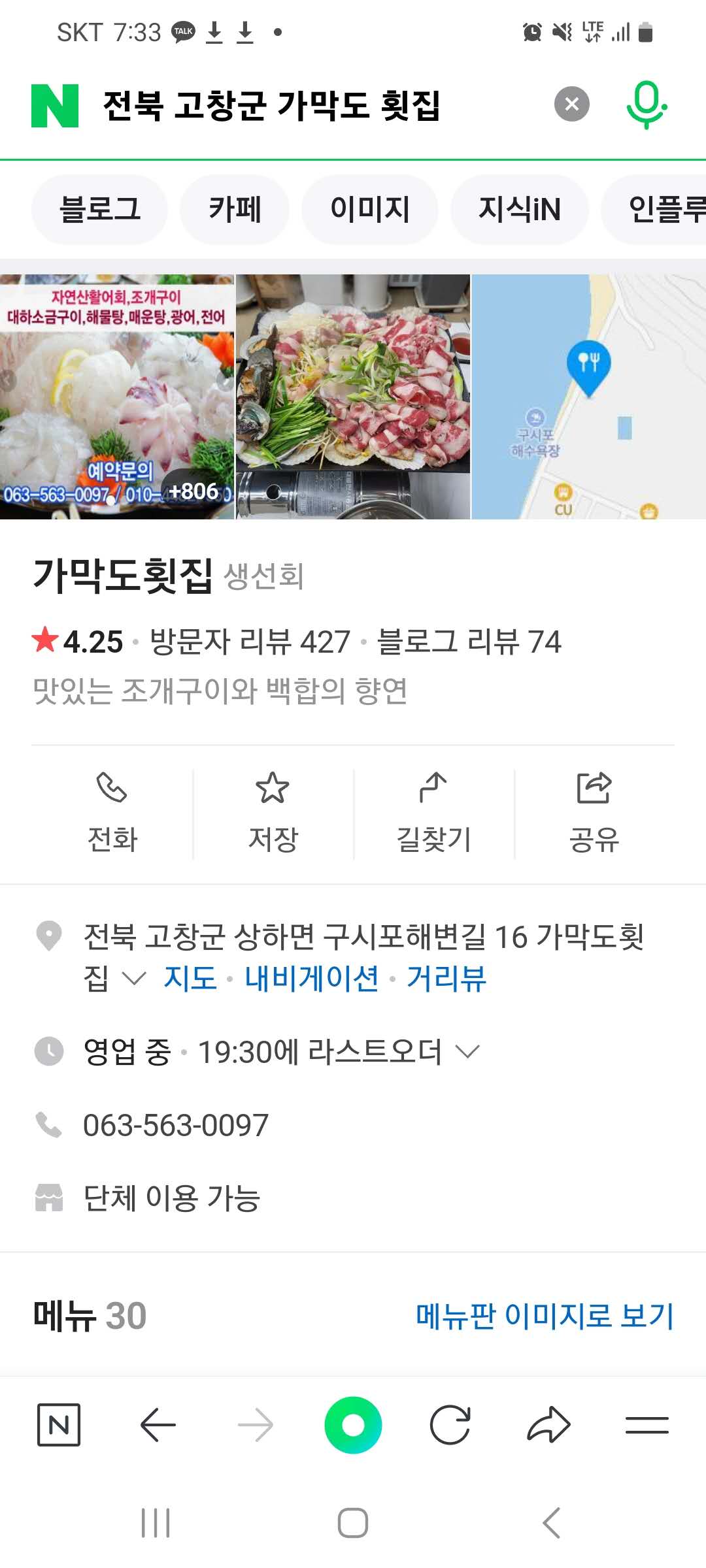Clear the search query text
Screen dimensions: 706x1568
[572, 105]
